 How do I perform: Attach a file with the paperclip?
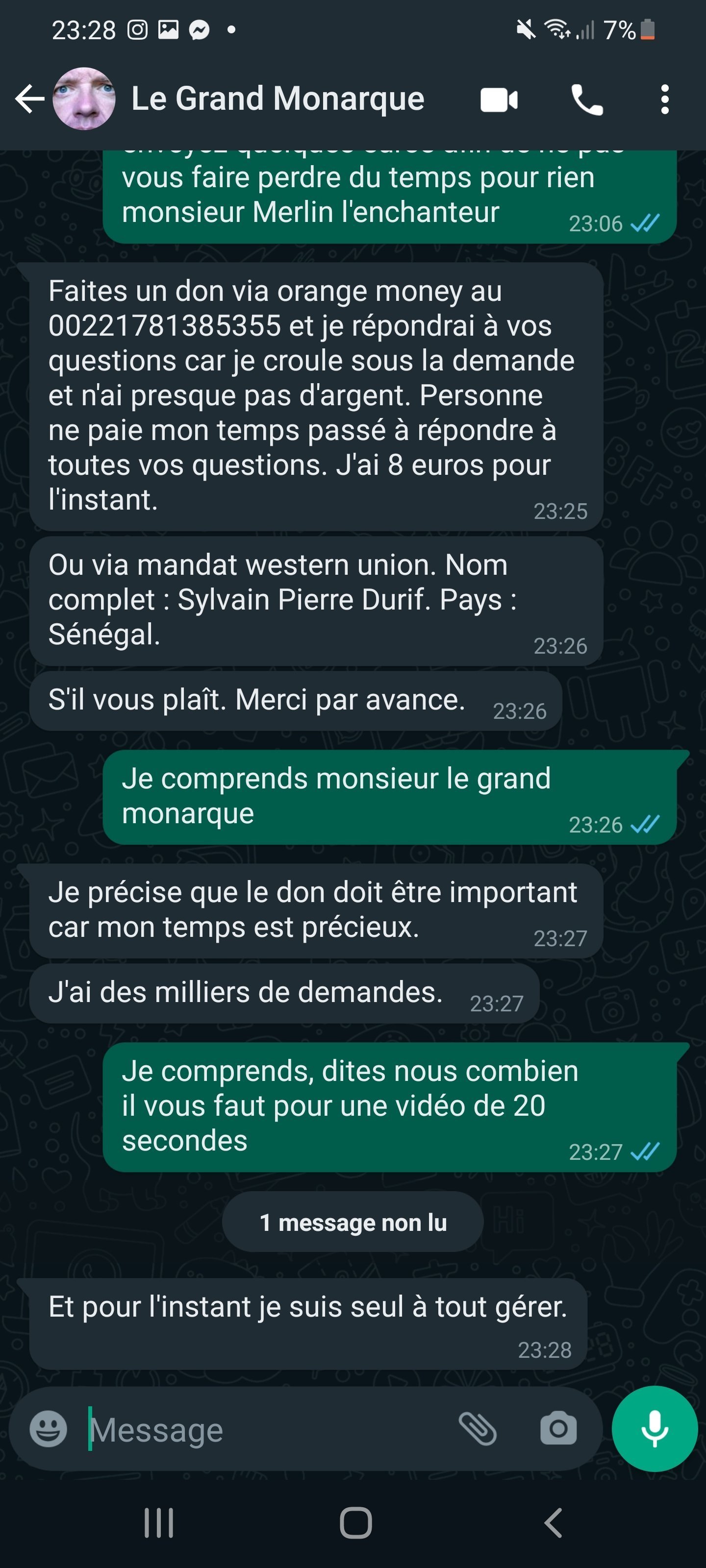tap(478, 1429)
